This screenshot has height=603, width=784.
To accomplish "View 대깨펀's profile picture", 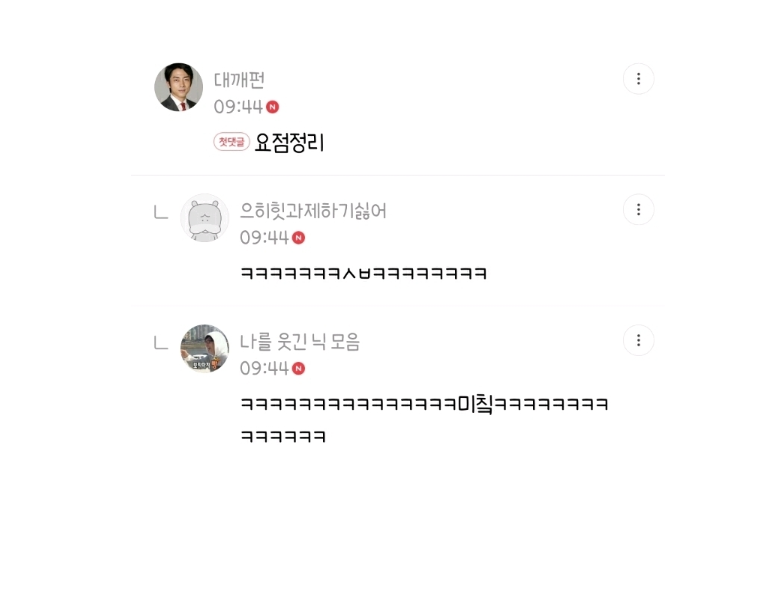I will [x=178, y=87].
